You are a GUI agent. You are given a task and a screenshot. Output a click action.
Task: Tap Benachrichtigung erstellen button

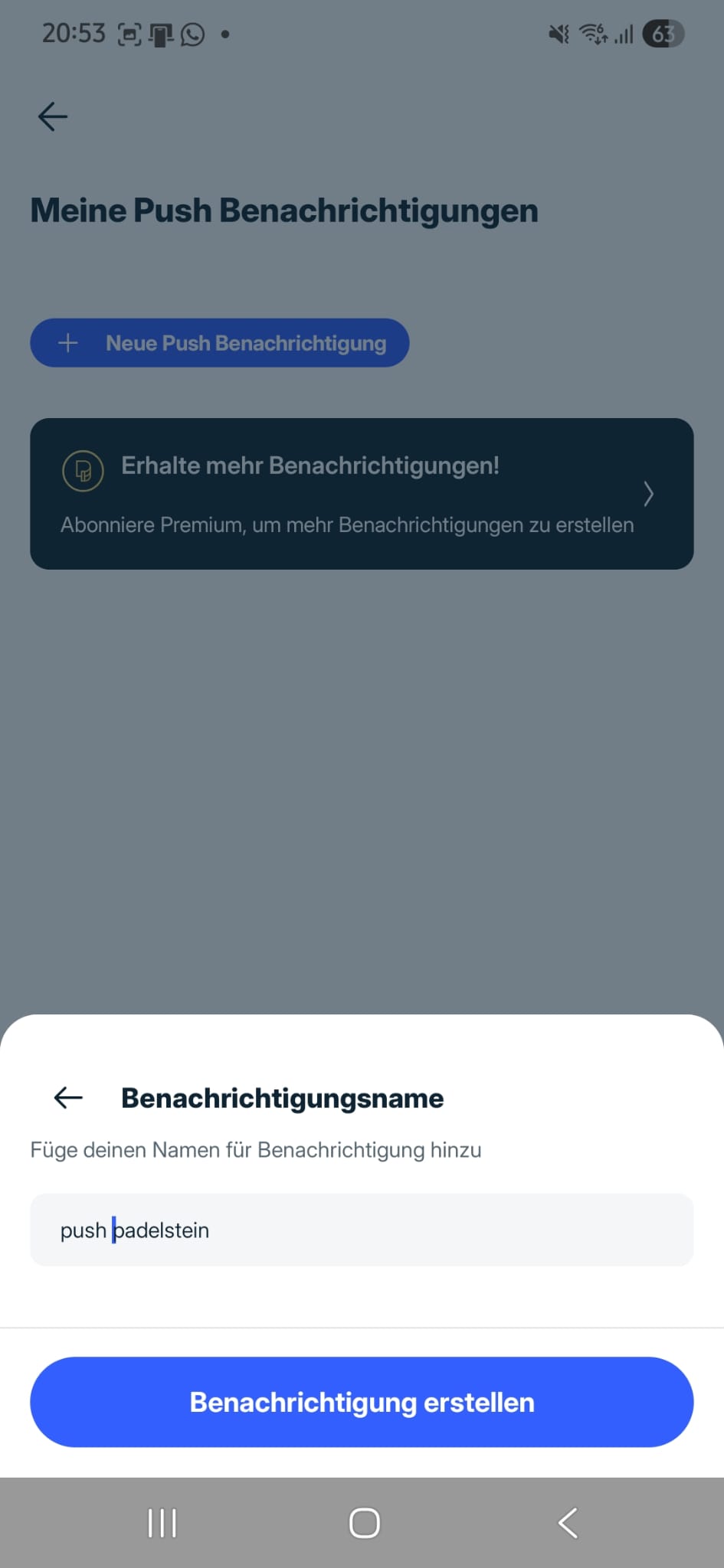(x=362, y=1402)
